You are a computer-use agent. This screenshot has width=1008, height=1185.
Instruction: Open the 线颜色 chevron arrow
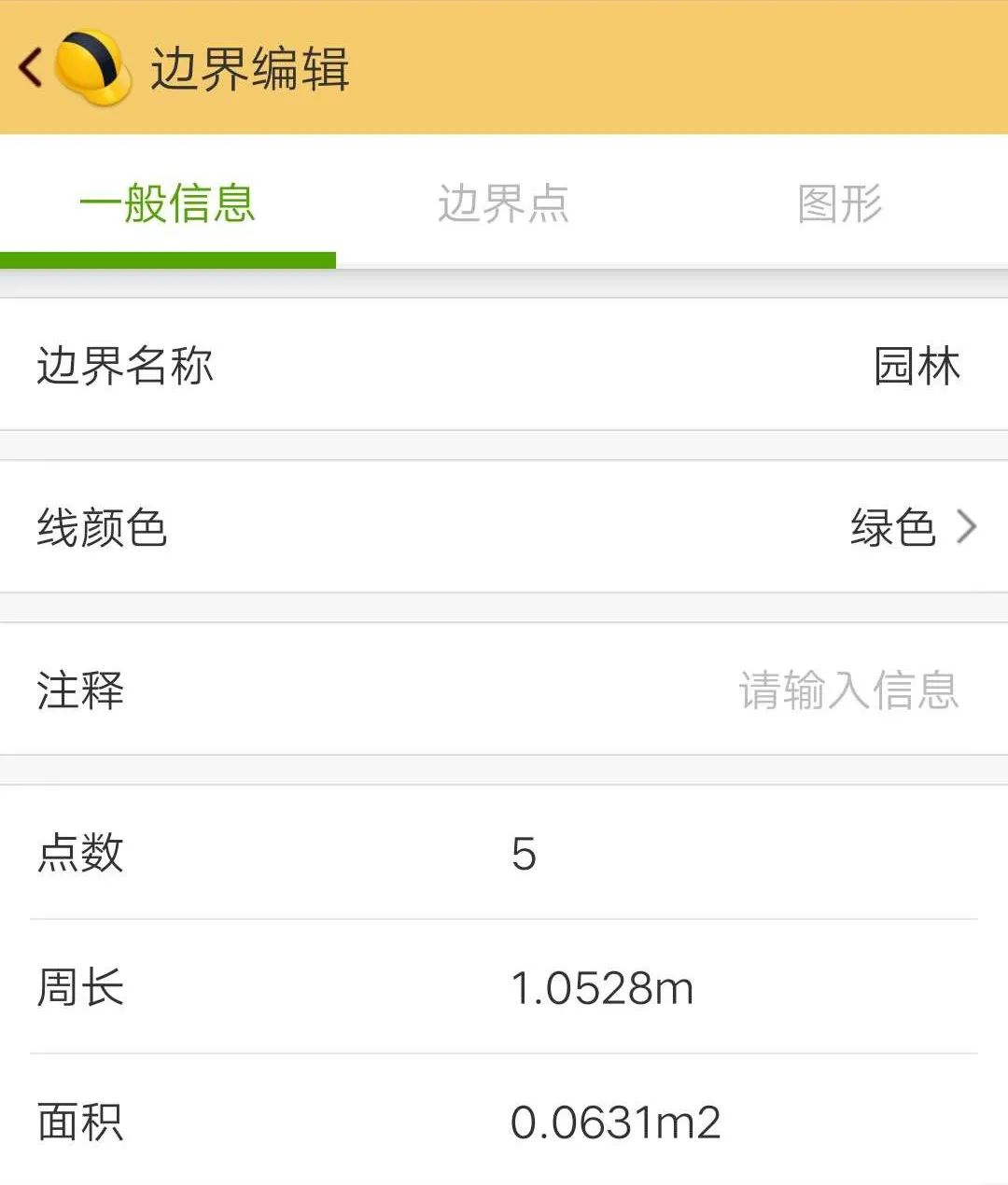[x=967, y=527]
